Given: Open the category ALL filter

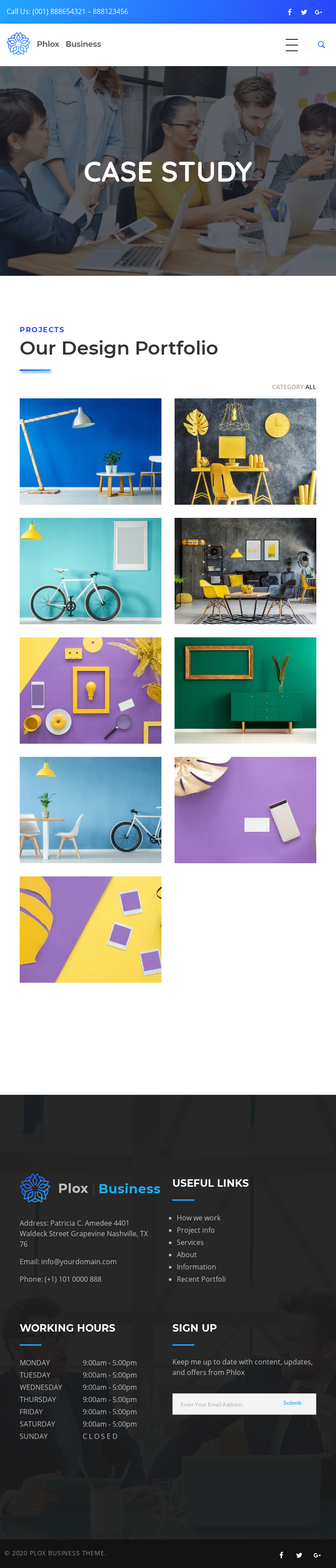Looking at the screenshot, I should tap(310, 387).
